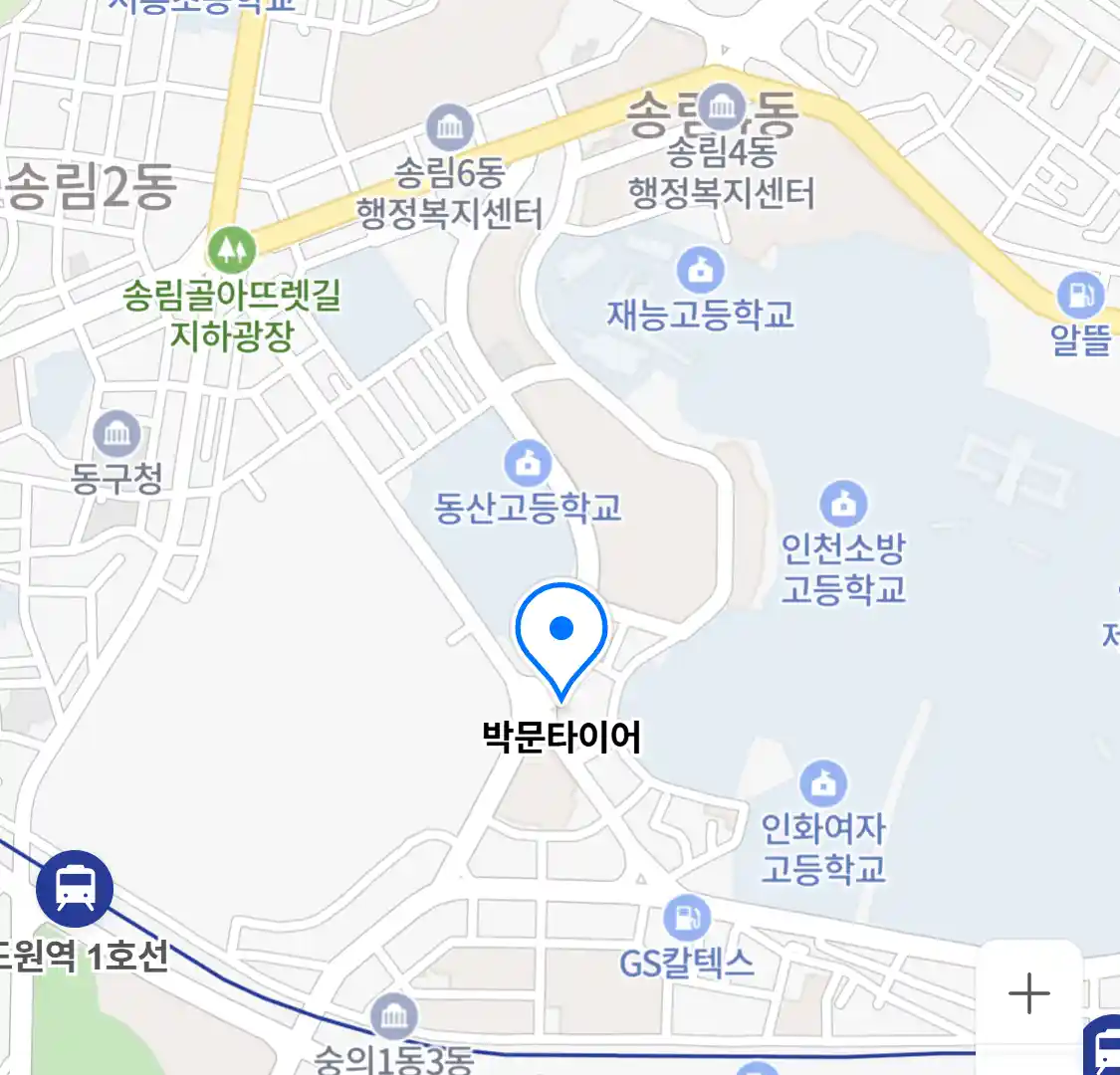Viewport: 1120px width, 1075px height.
Task: Open the 재능고등학교 place marker
Action: coord(701,270)
